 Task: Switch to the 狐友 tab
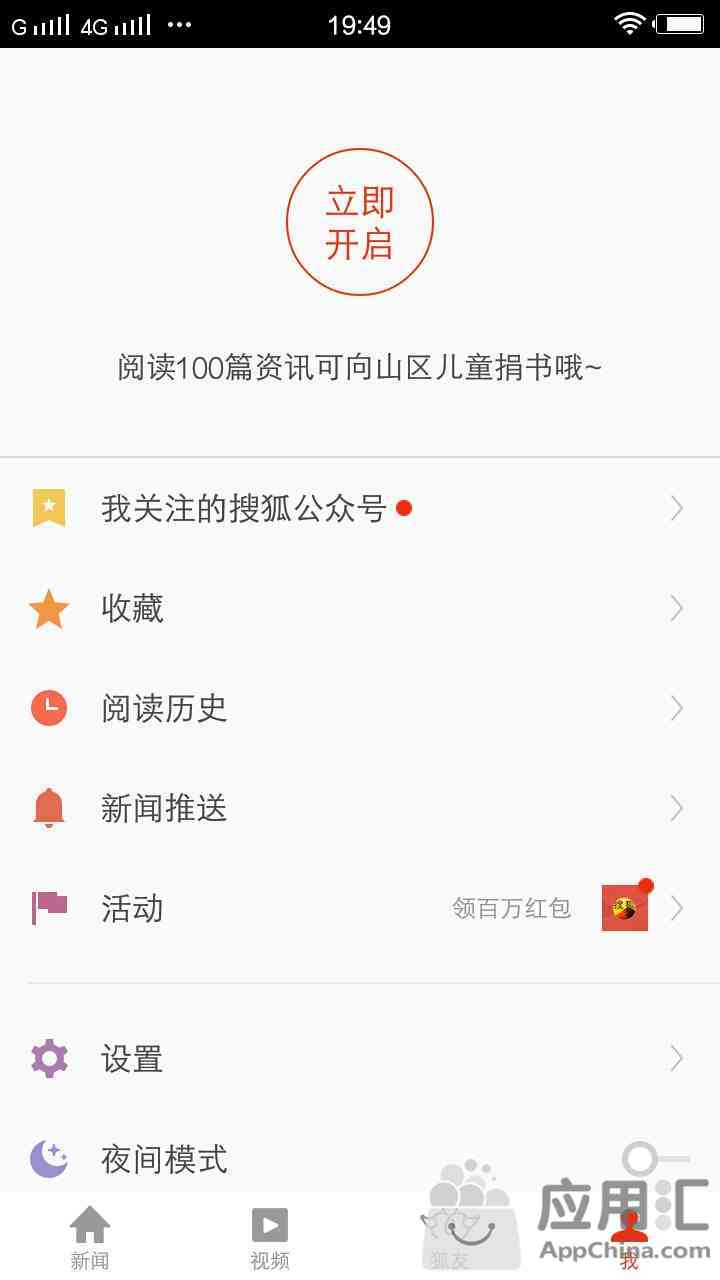click(x=450, y=1237)
